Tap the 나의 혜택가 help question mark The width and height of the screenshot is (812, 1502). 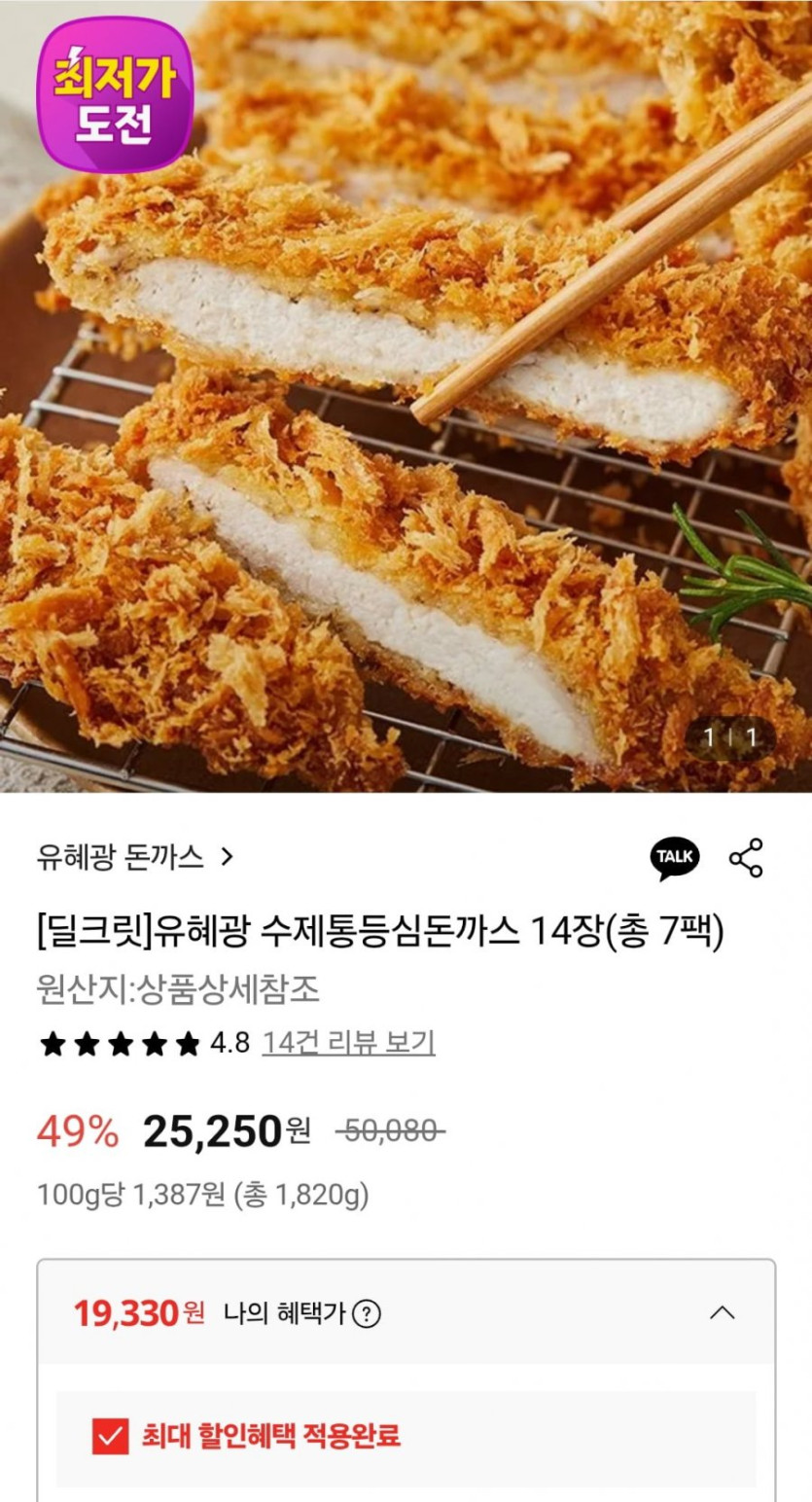tap(367, 1314)
